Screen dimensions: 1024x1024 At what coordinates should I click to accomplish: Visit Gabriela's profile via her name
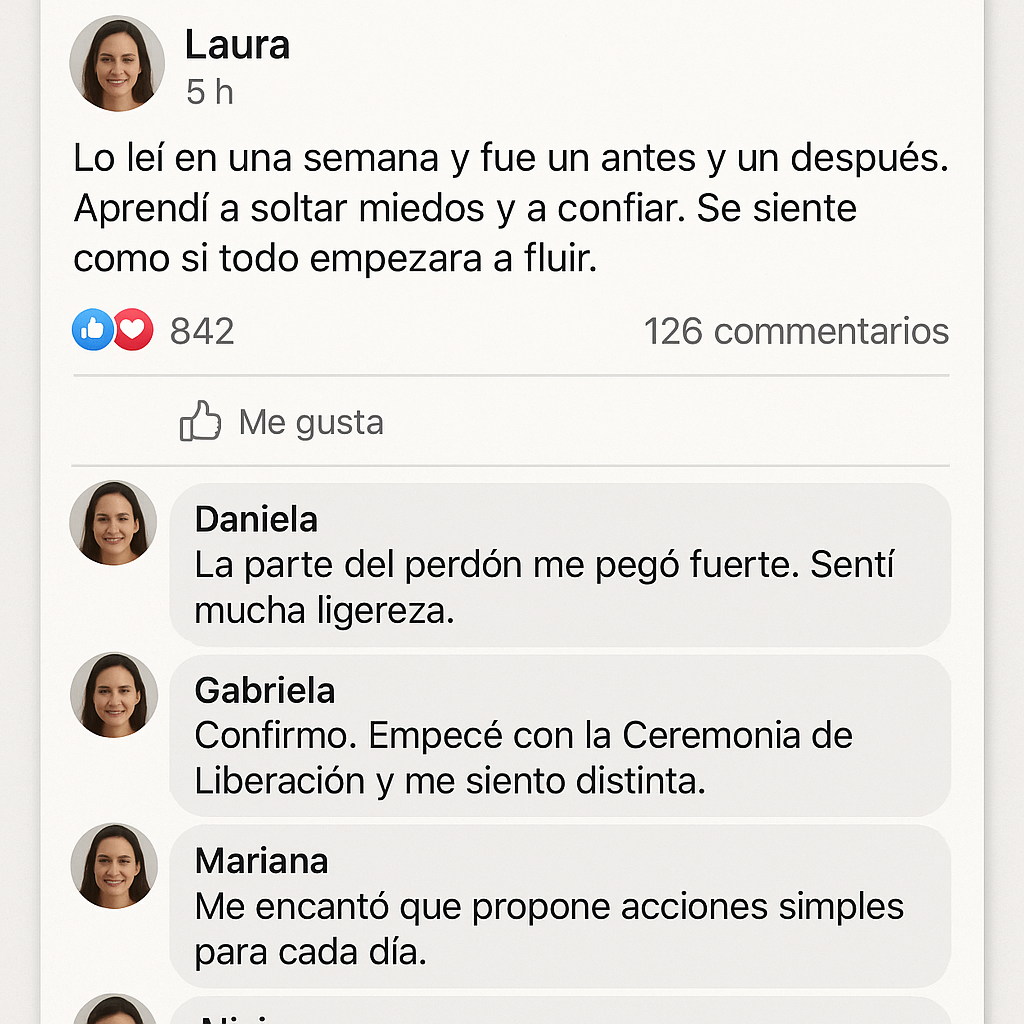(265, 690)
